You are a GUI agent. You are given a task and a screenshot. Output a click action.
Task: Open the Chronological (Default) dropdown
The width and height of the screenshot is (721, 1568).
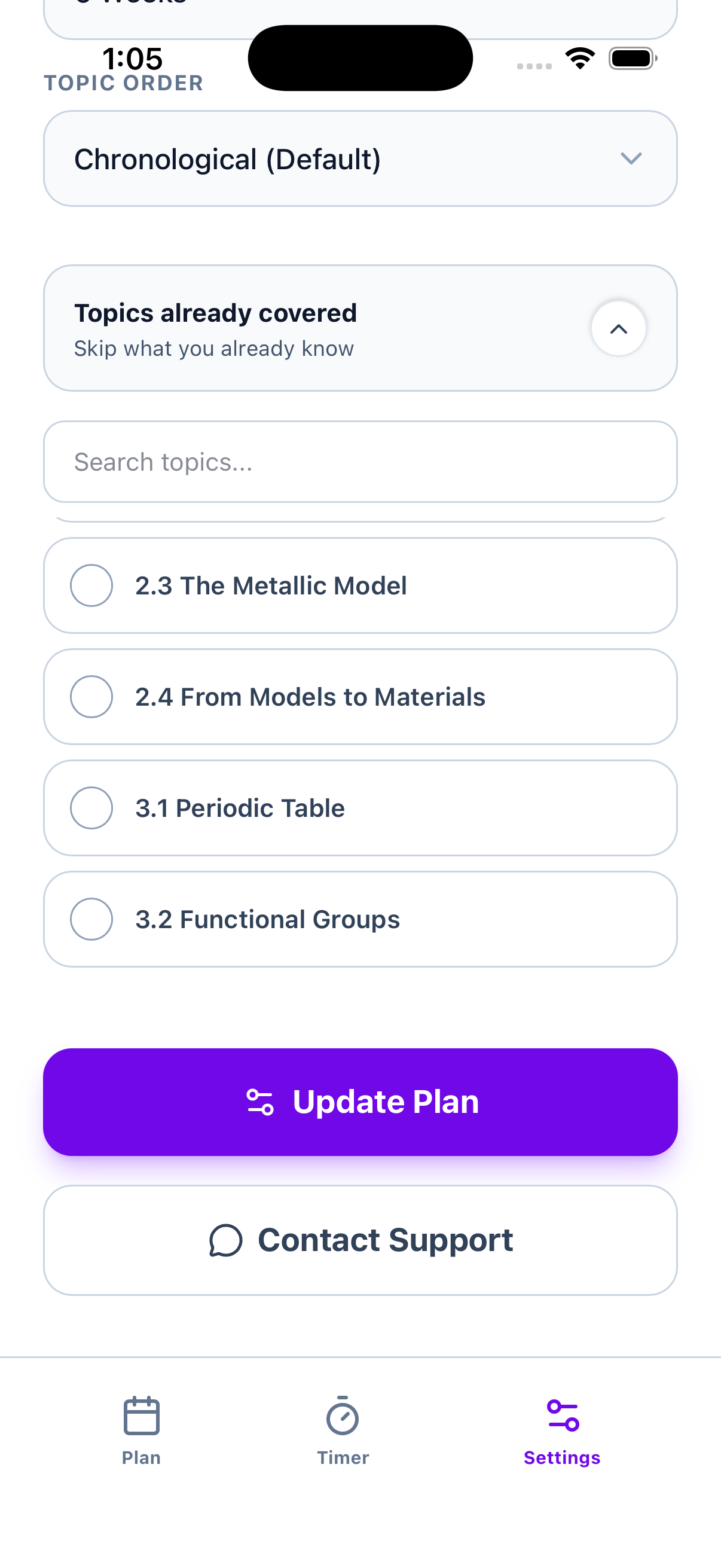tap(360, 158)
